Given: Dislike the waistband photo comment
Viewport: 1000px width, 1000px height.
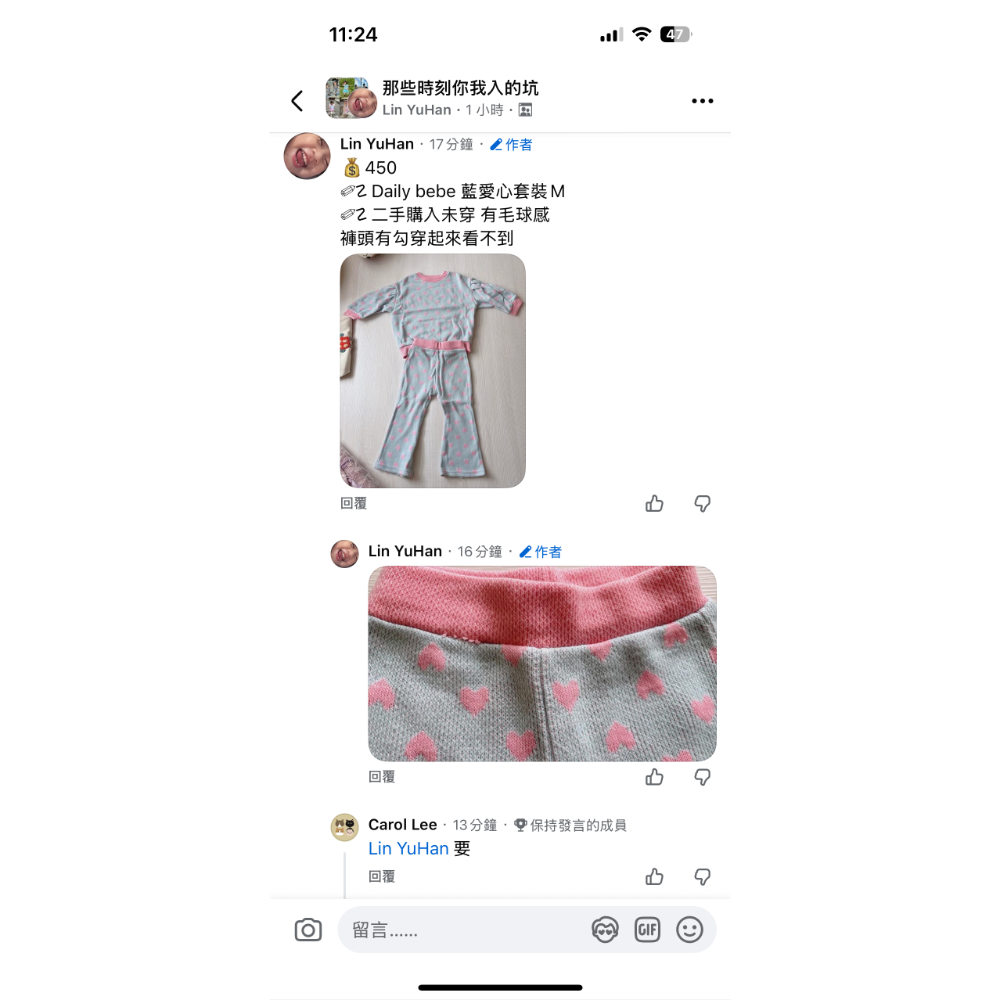Looking at the screenshot, I should (703, 777).
